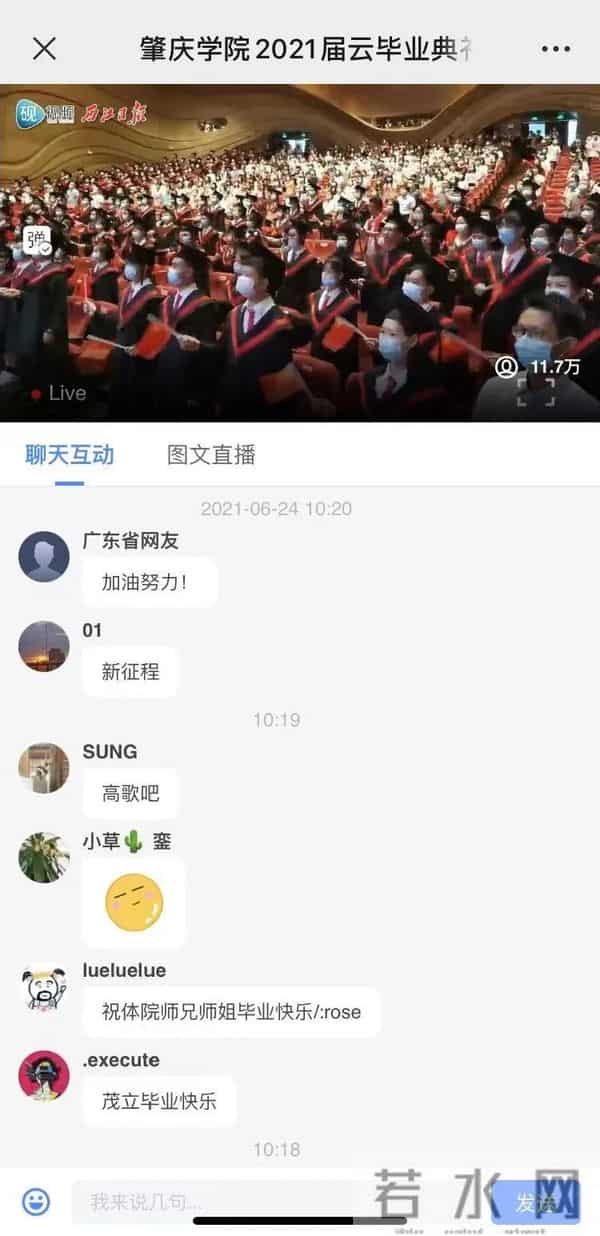This screenshot has width=600, height=1236.
Task: Switch to the 图文直播 tab
Action: (x=211, y=455)
